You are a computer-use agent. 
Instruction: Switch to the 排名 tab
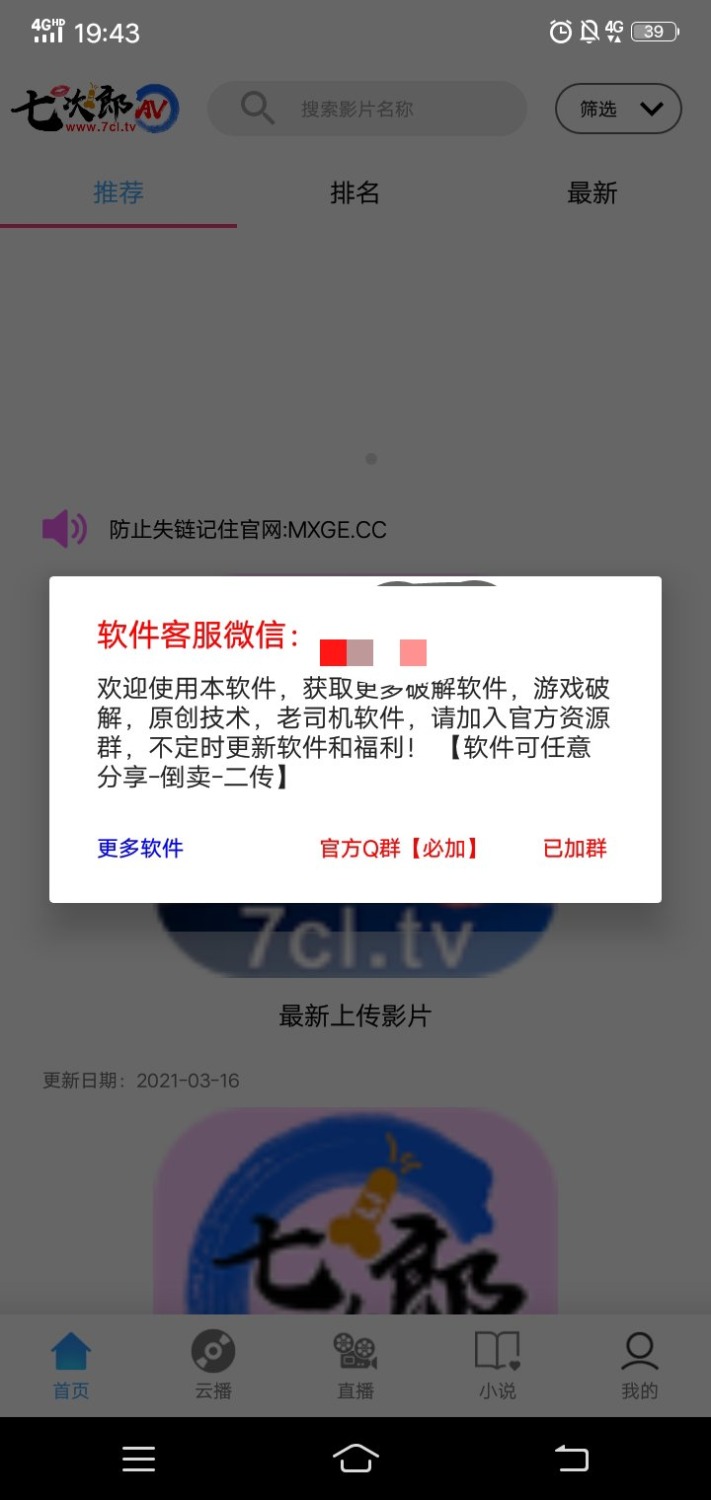pos(355,192)
